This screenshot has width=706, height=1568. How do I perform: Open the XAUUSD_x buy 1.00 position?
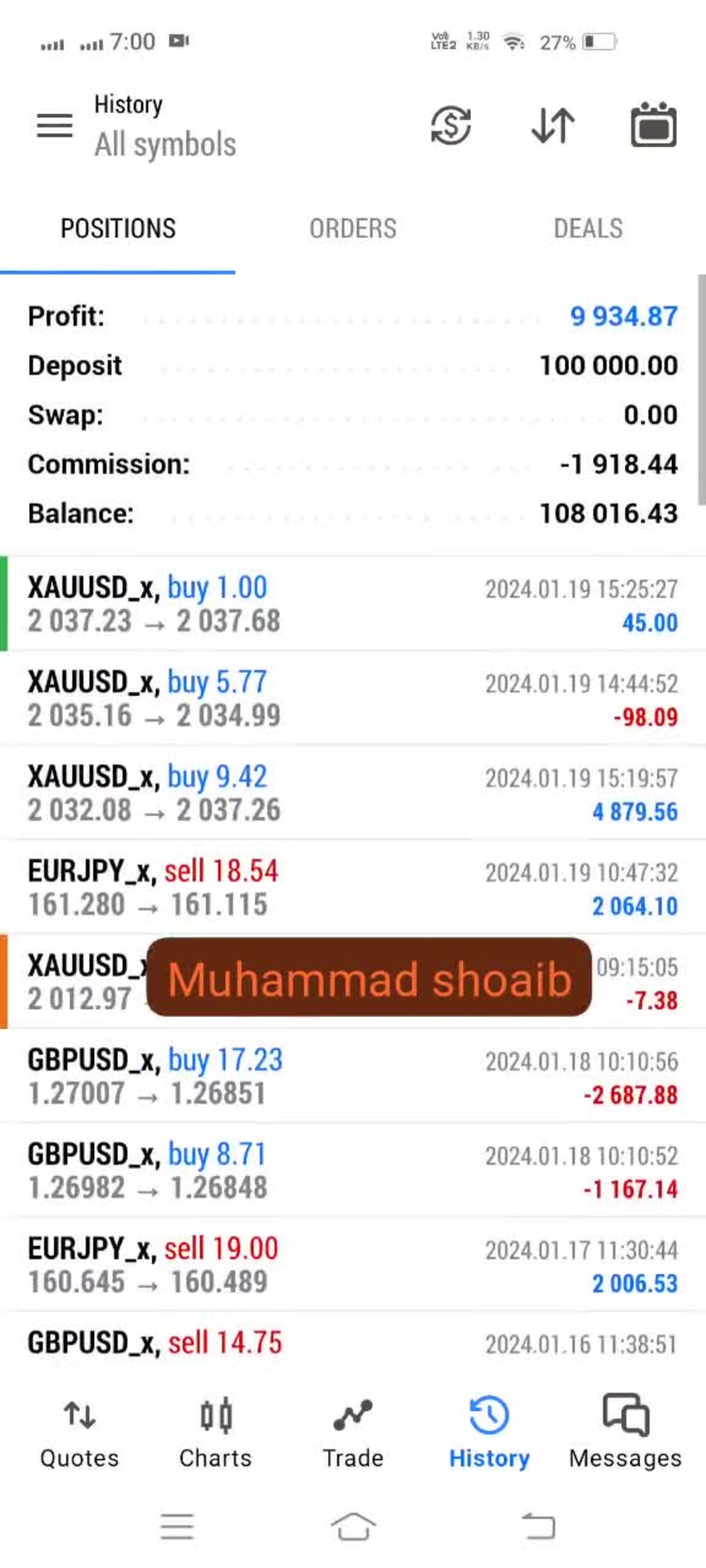pyautogui.click(x=353, y=604)
